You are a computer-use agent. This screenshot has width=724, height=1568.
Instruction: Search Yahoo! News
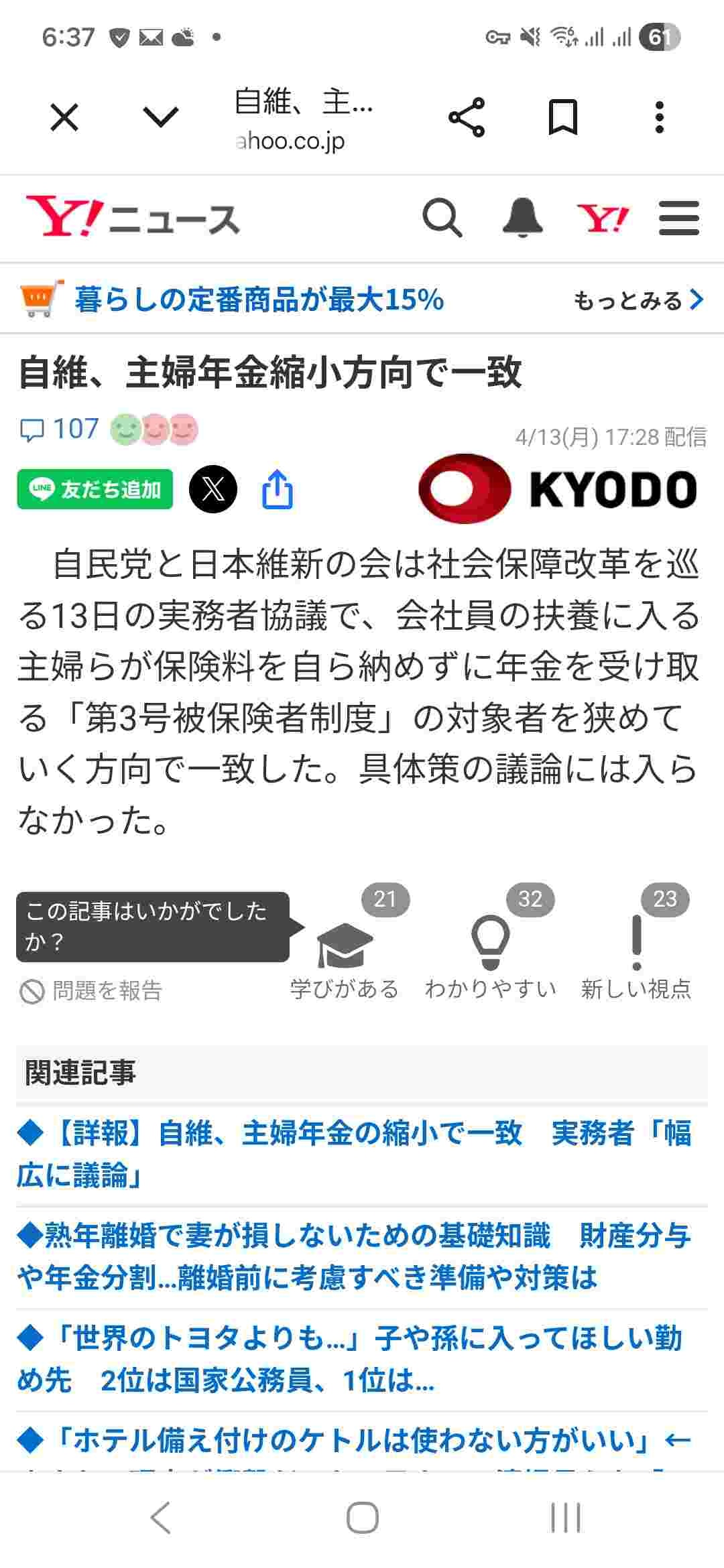tap(442, 218)
